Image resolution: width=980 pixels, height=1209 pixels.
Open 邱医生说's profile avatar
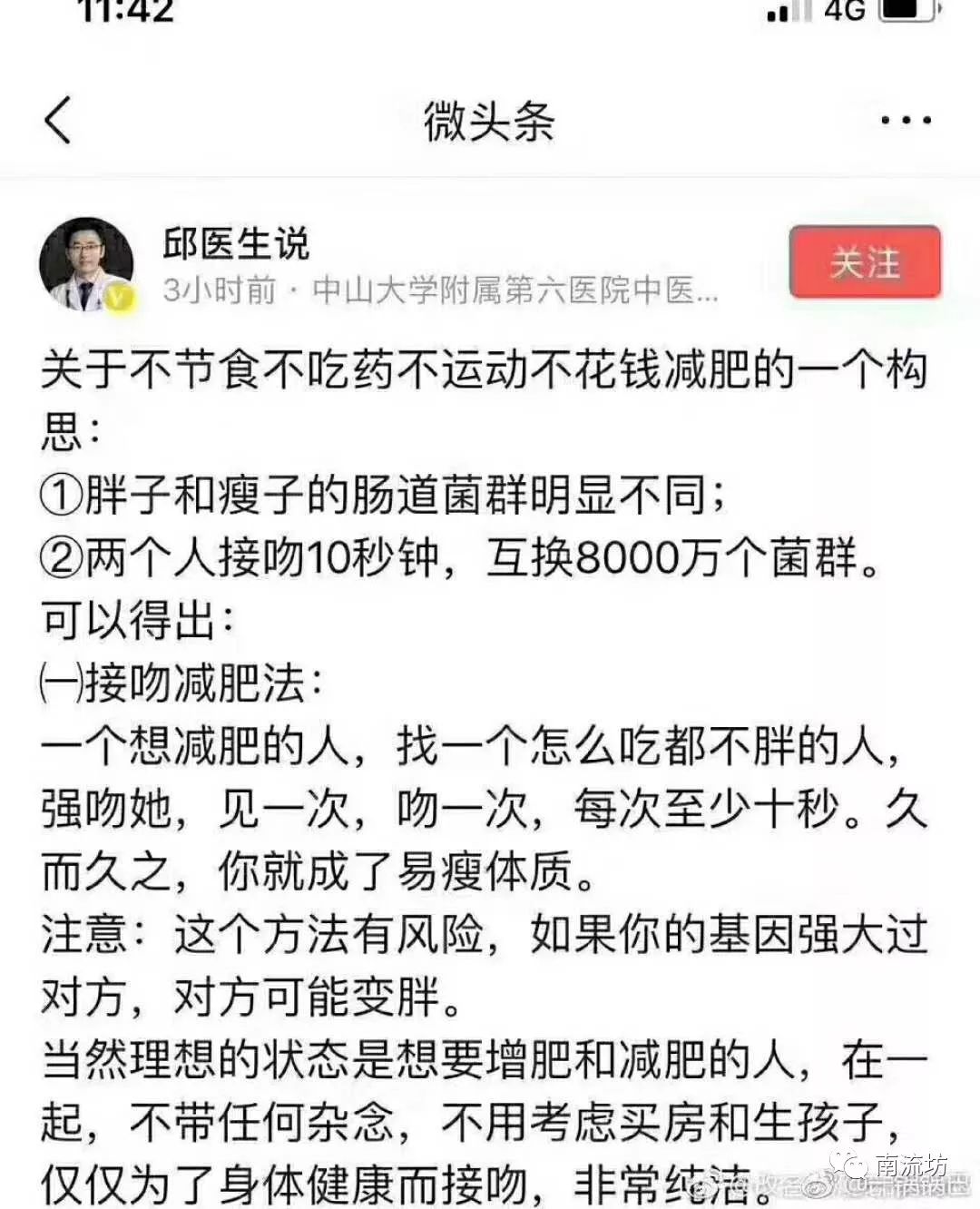87,264
